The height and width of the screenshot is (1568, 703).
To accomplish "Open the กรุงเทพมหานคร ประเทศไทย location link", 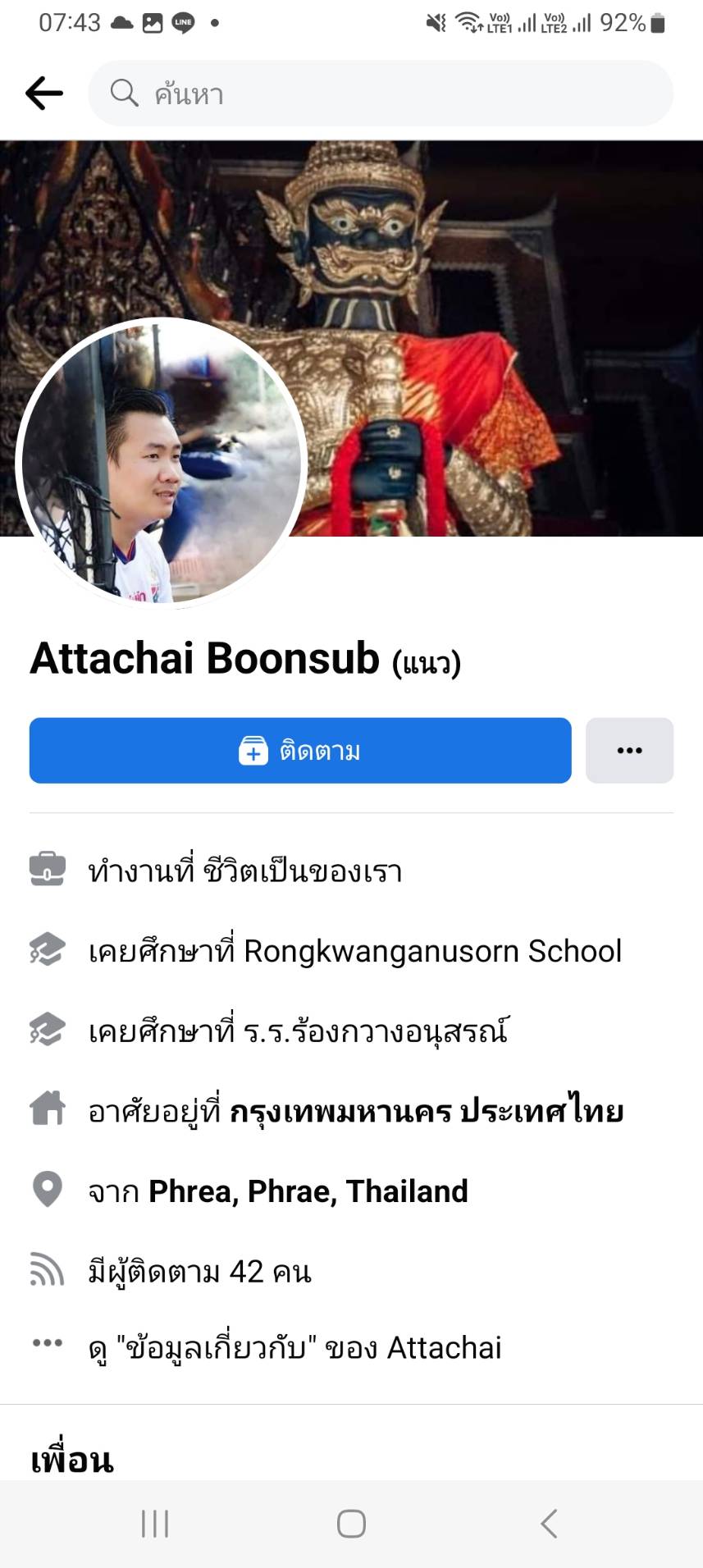I will (427, 1112).
